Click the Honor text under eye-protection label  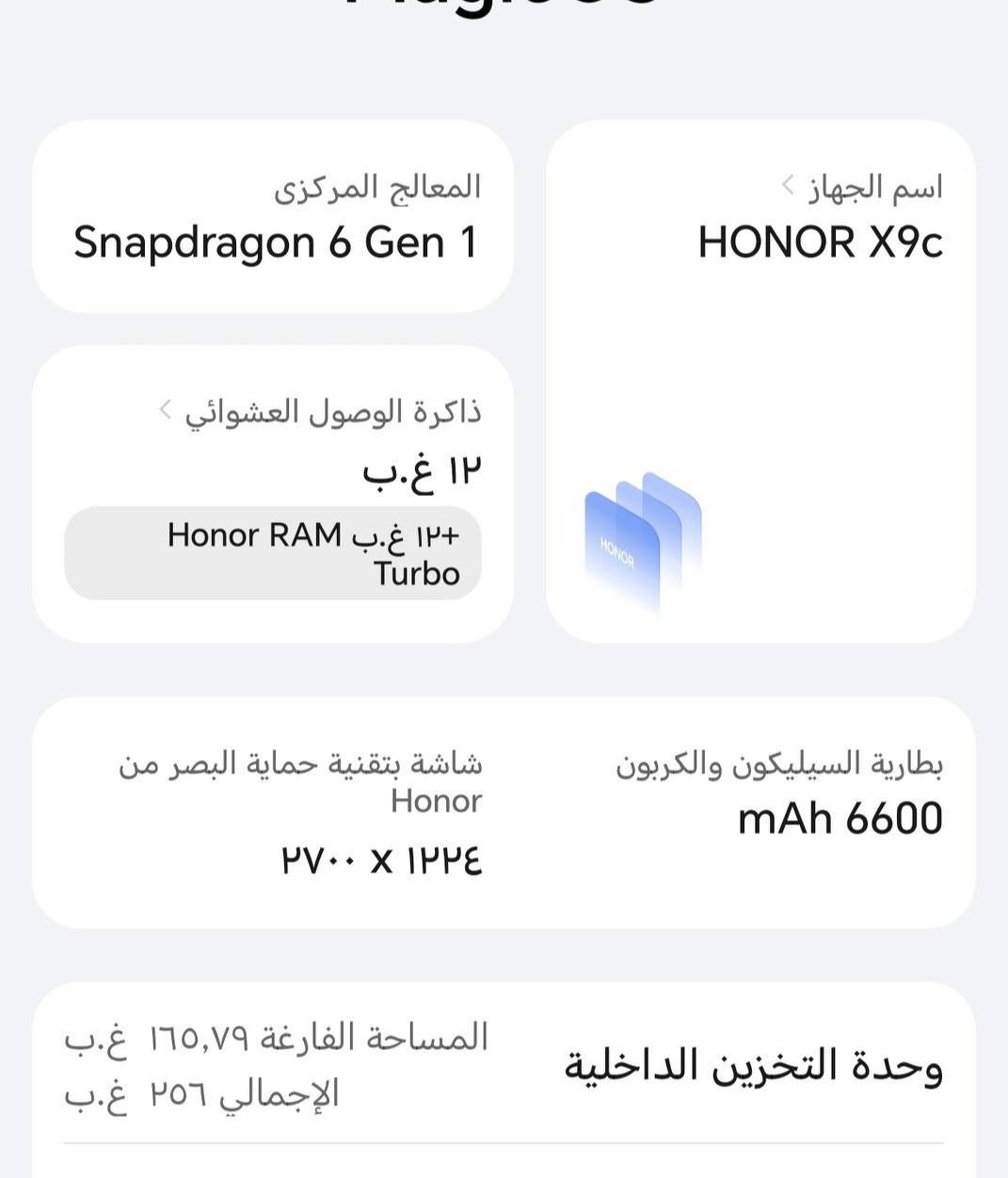tap(437, 801)
